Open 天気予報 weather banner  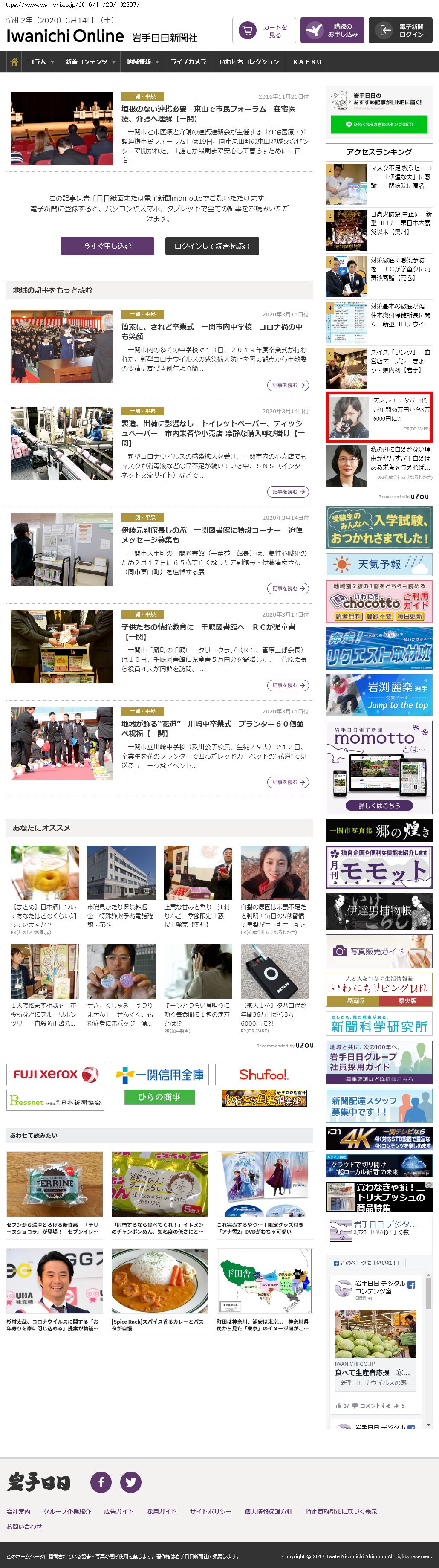pyautogui.click(x=379, y=564)
